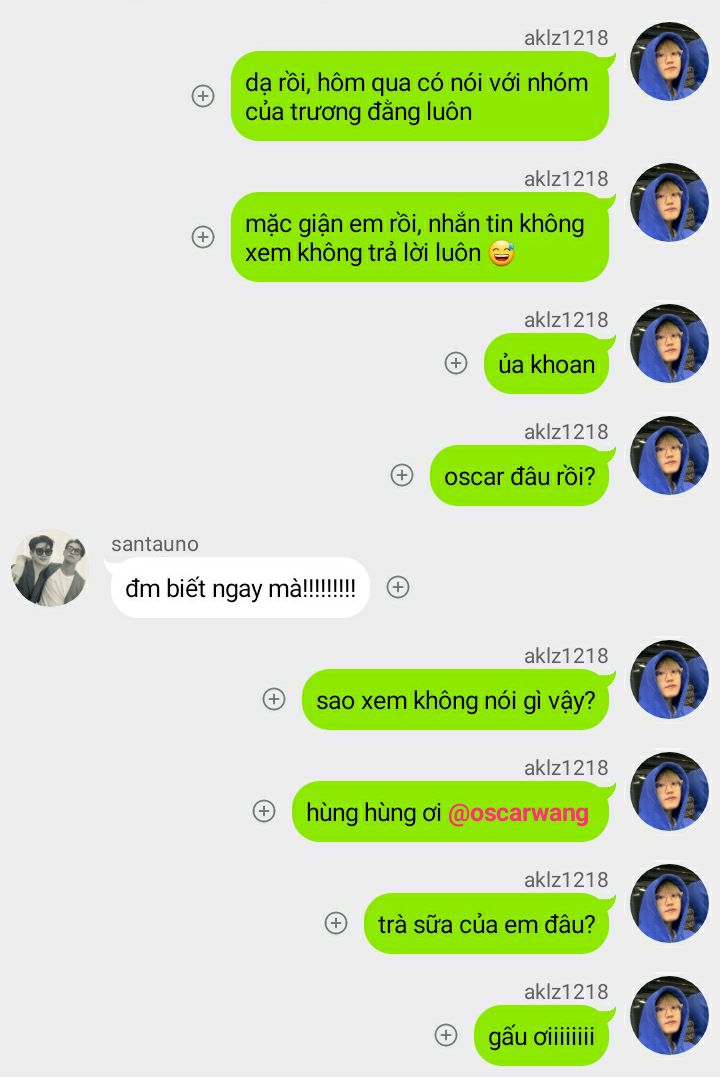Image resolution: width=720 pixels, height=1077 pixels.
Task: Tap plus icon beside "dạ rồi, hôm qua" message
Action: 203,96
